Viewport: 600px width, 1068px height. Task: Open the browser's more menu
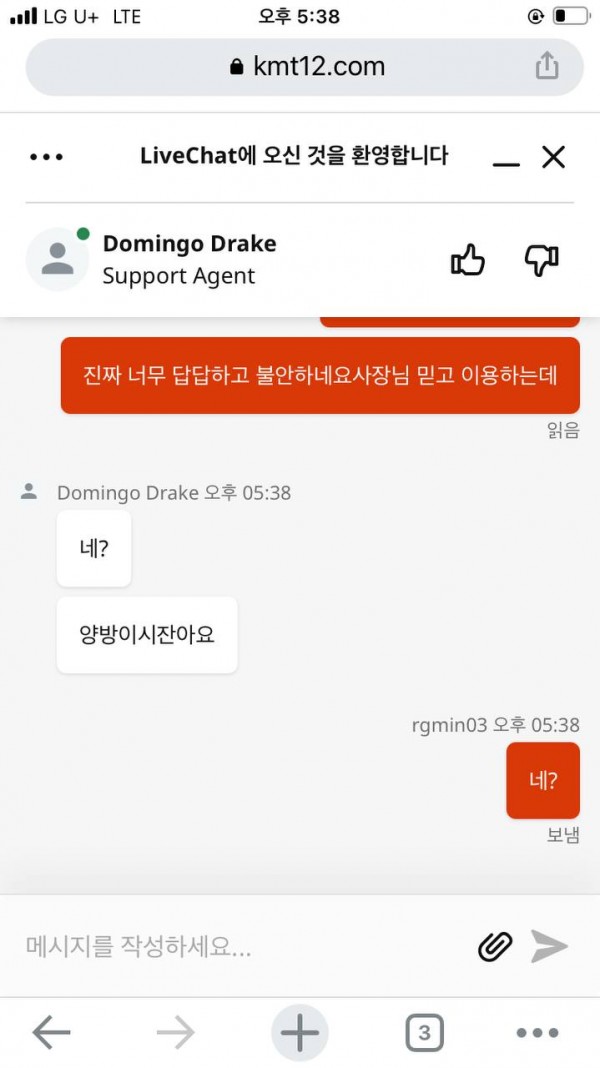pos(537,1032)
